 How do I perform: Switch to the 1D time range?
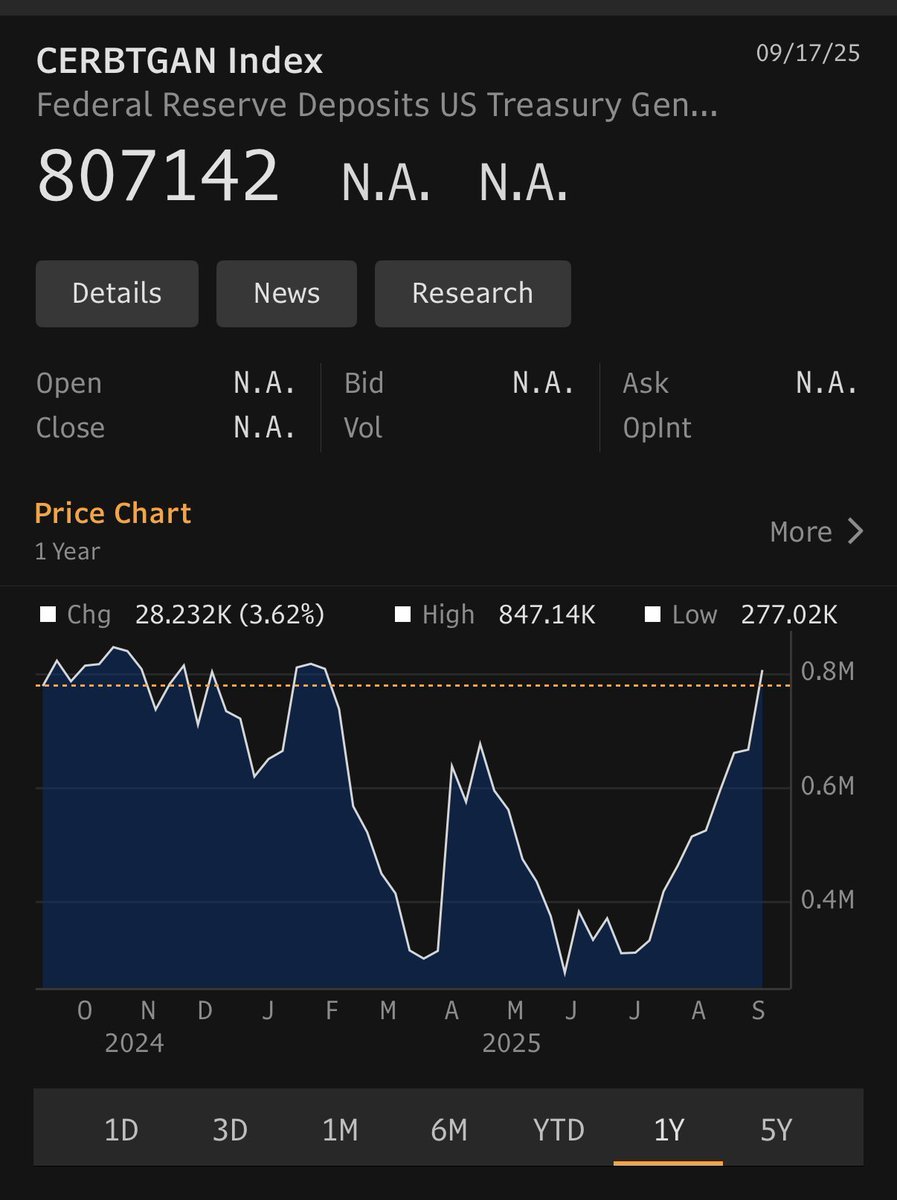122,1130
